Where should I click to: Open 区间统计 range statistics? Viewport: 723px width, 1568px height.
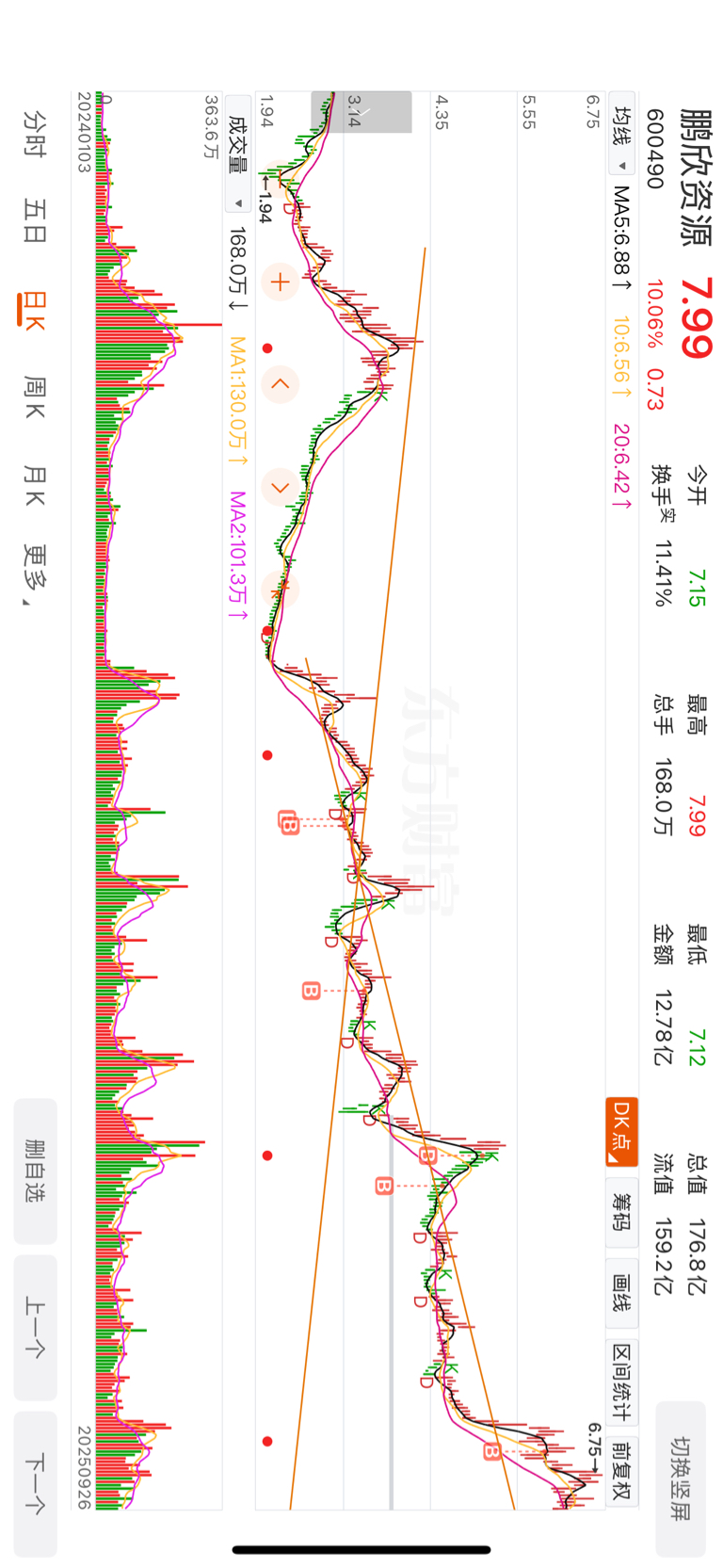(x=621, y=1382)
